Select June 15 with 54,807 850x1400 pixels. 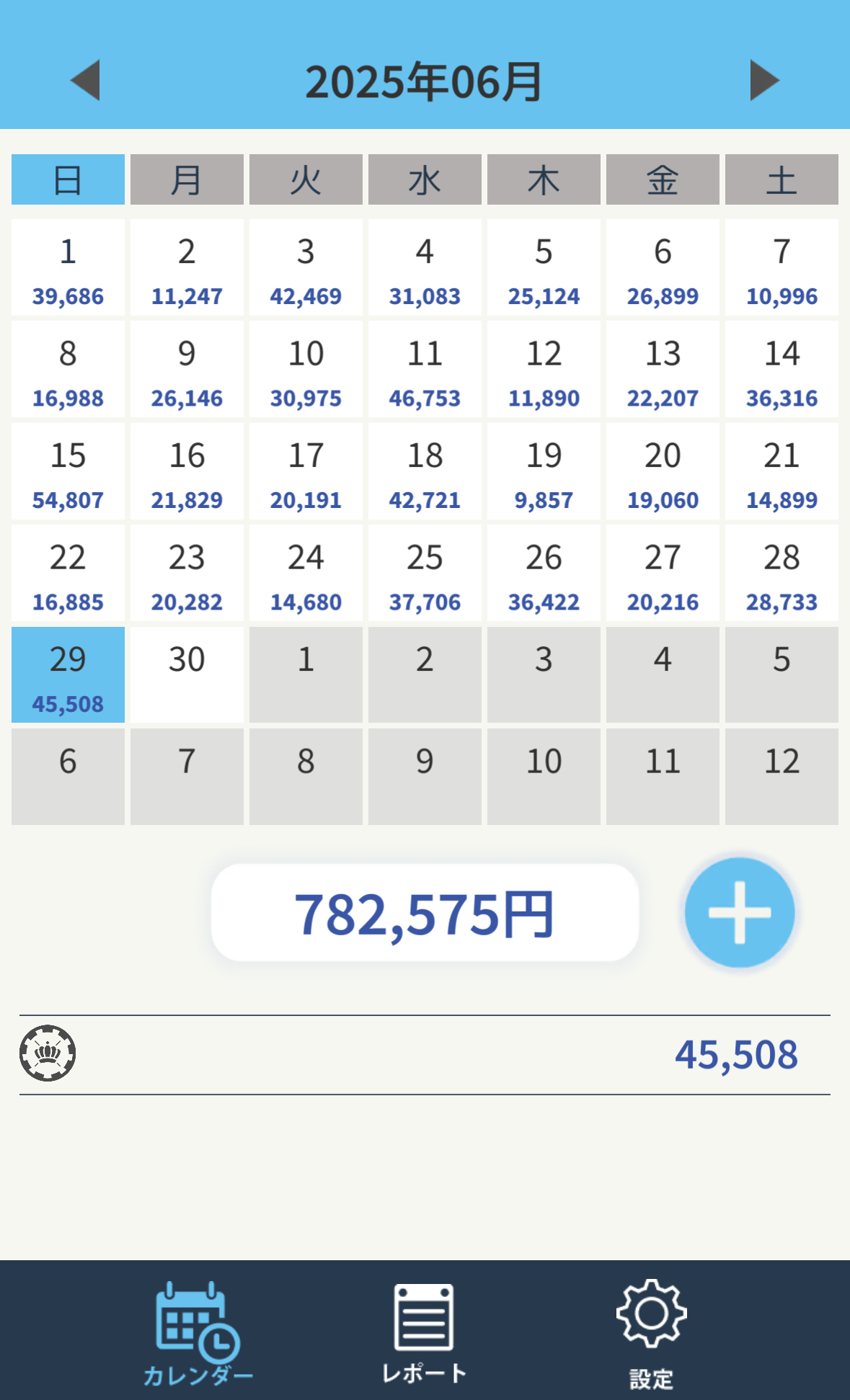tap(68, 471)
